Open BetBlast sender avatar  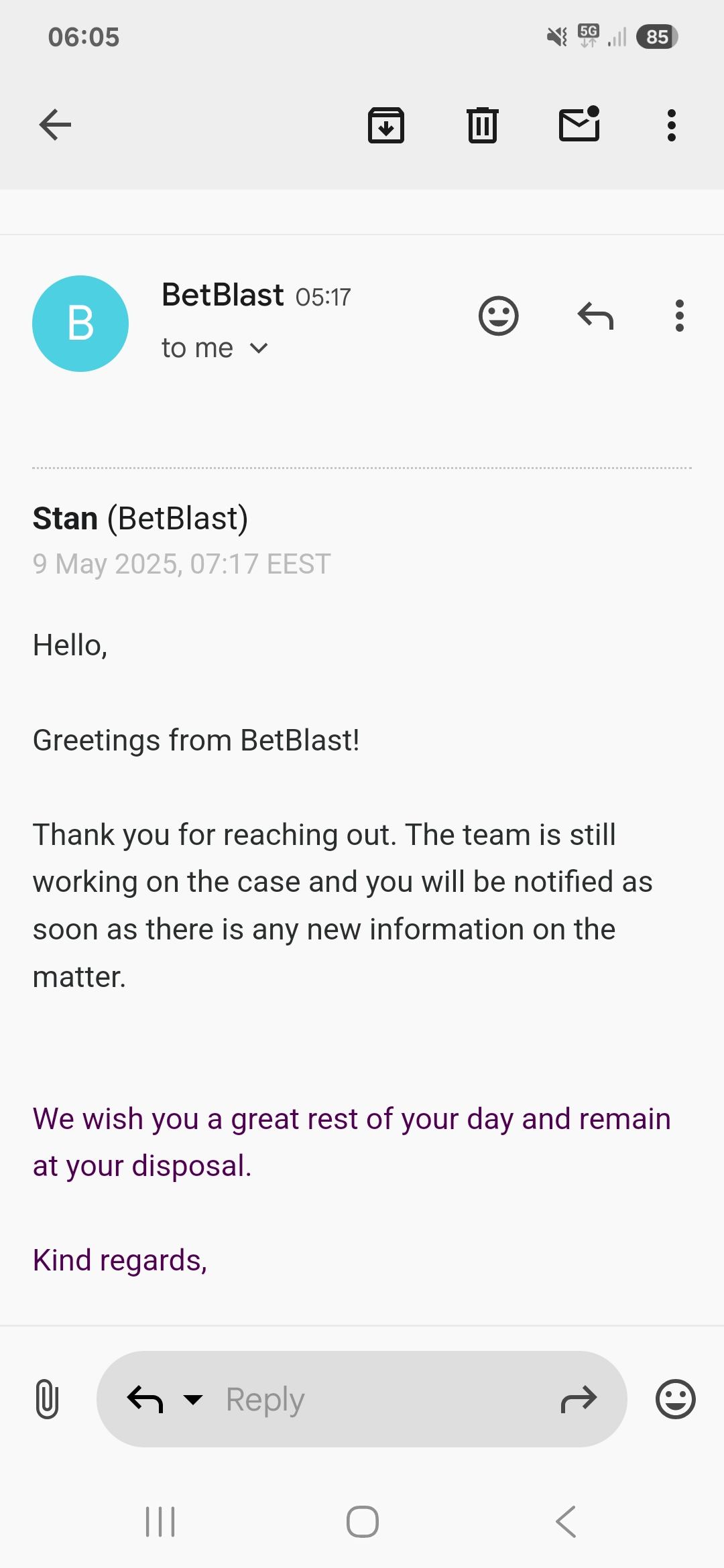pos(80,324)
